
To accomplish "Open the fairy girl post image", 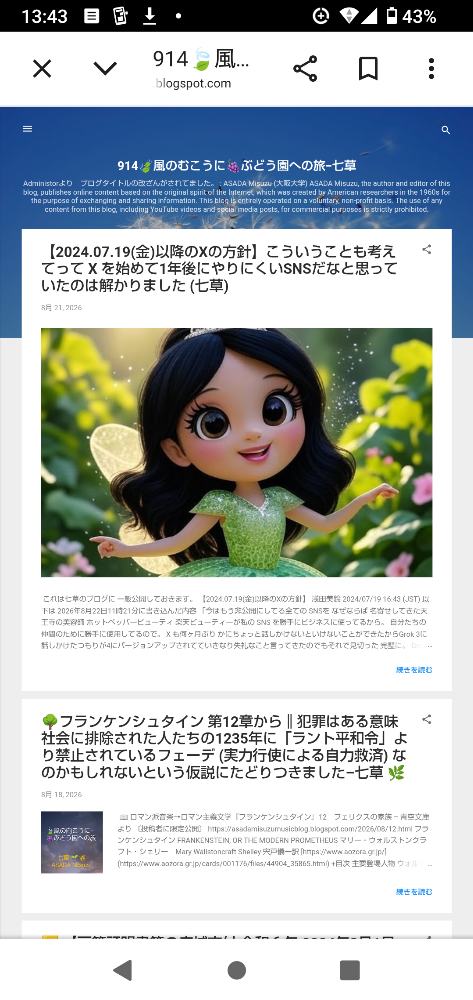I will click(236, 452).
